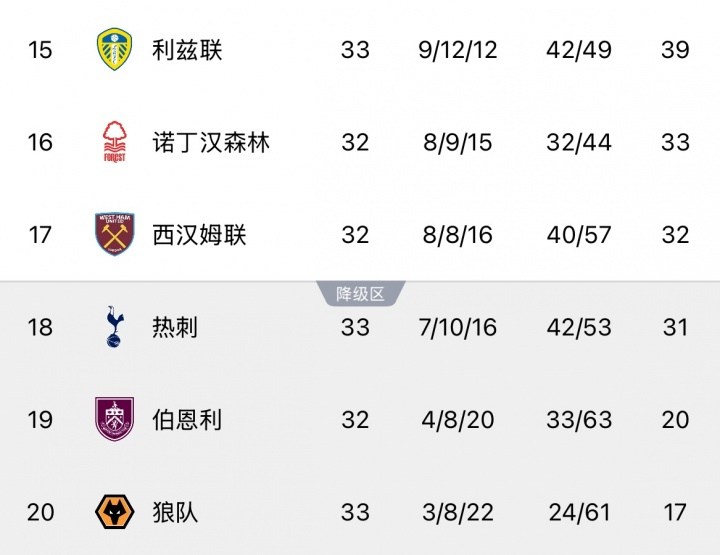Tap the 伯恩利 team row

(185, 419)
